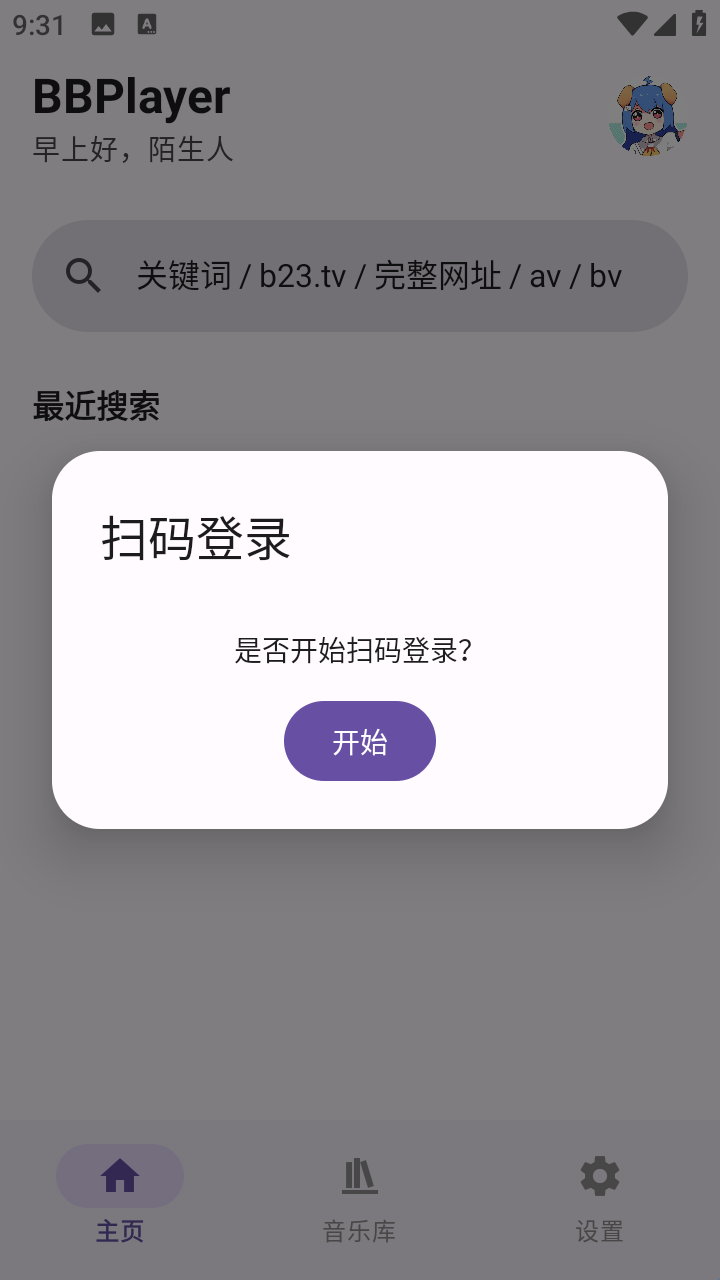Tap 开始 to start QR code login
This screenshot has height=1280, width=720.
360,741
